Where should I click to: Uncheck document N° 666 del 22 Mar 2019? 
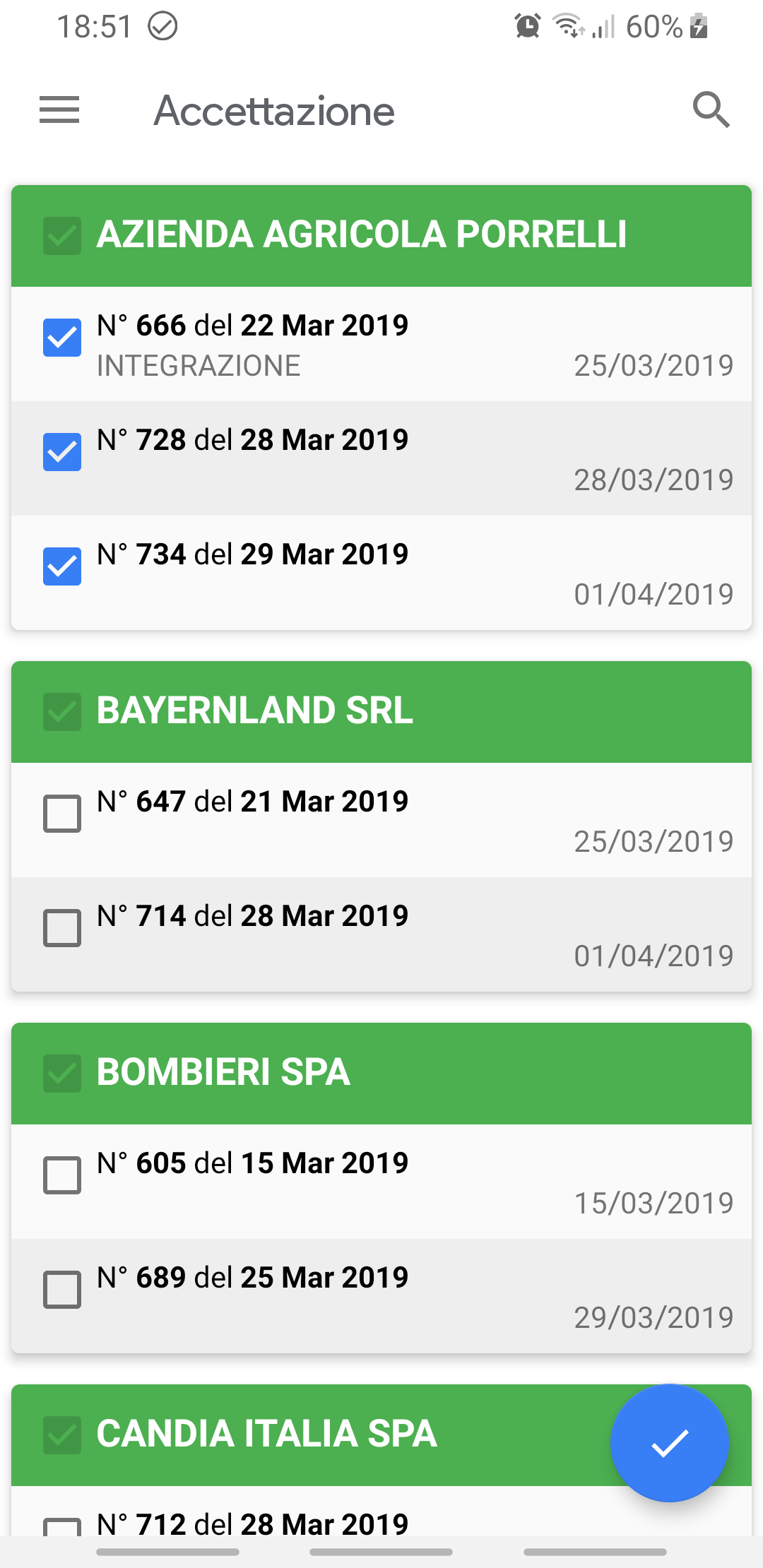pyautogui.click(x=62, y=338)
